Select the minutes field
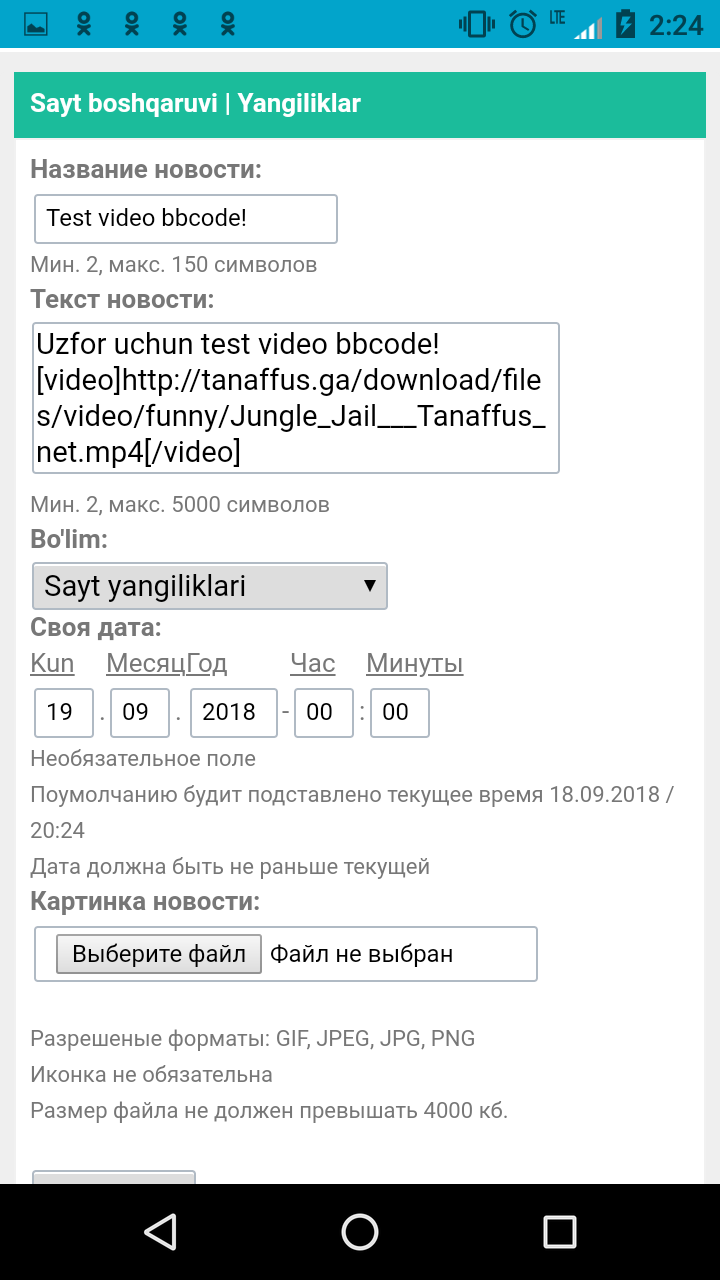Image resolution: width=720 pixels, height=1280 pixels. click(x=399, y=712)
